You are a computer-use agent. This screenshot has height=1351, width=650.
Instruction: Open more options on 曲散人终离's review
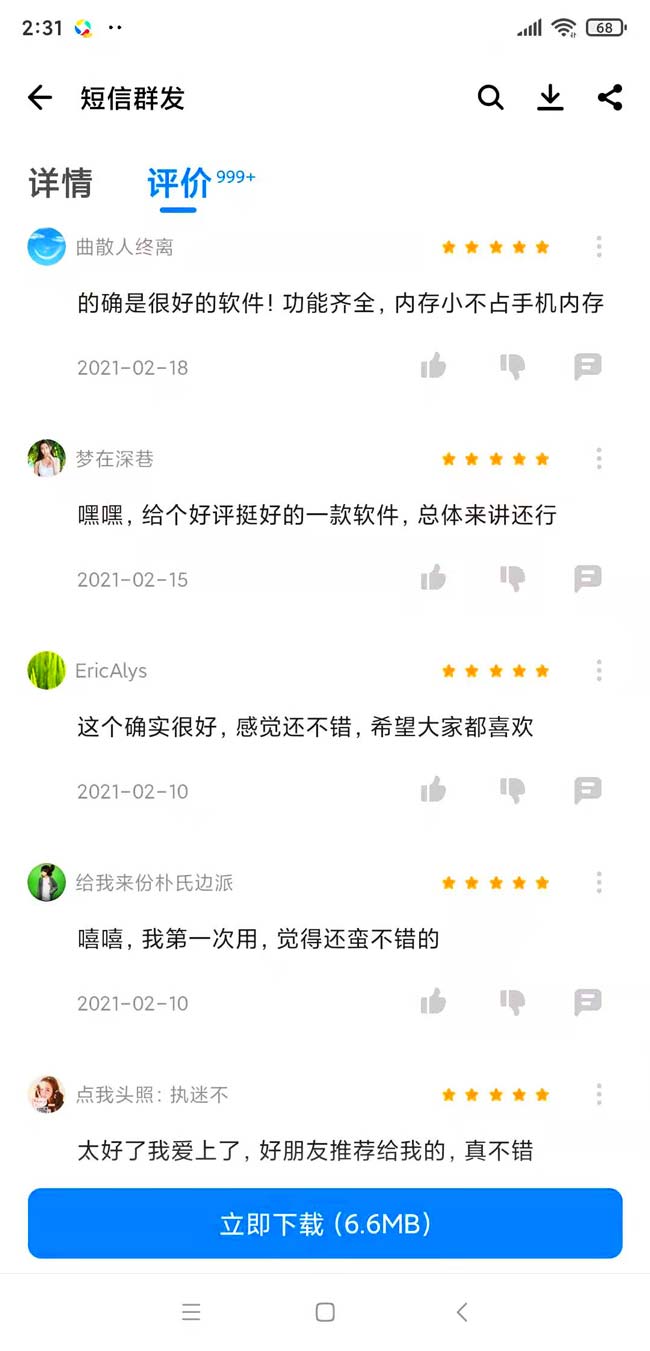click(x=599, y=246)
